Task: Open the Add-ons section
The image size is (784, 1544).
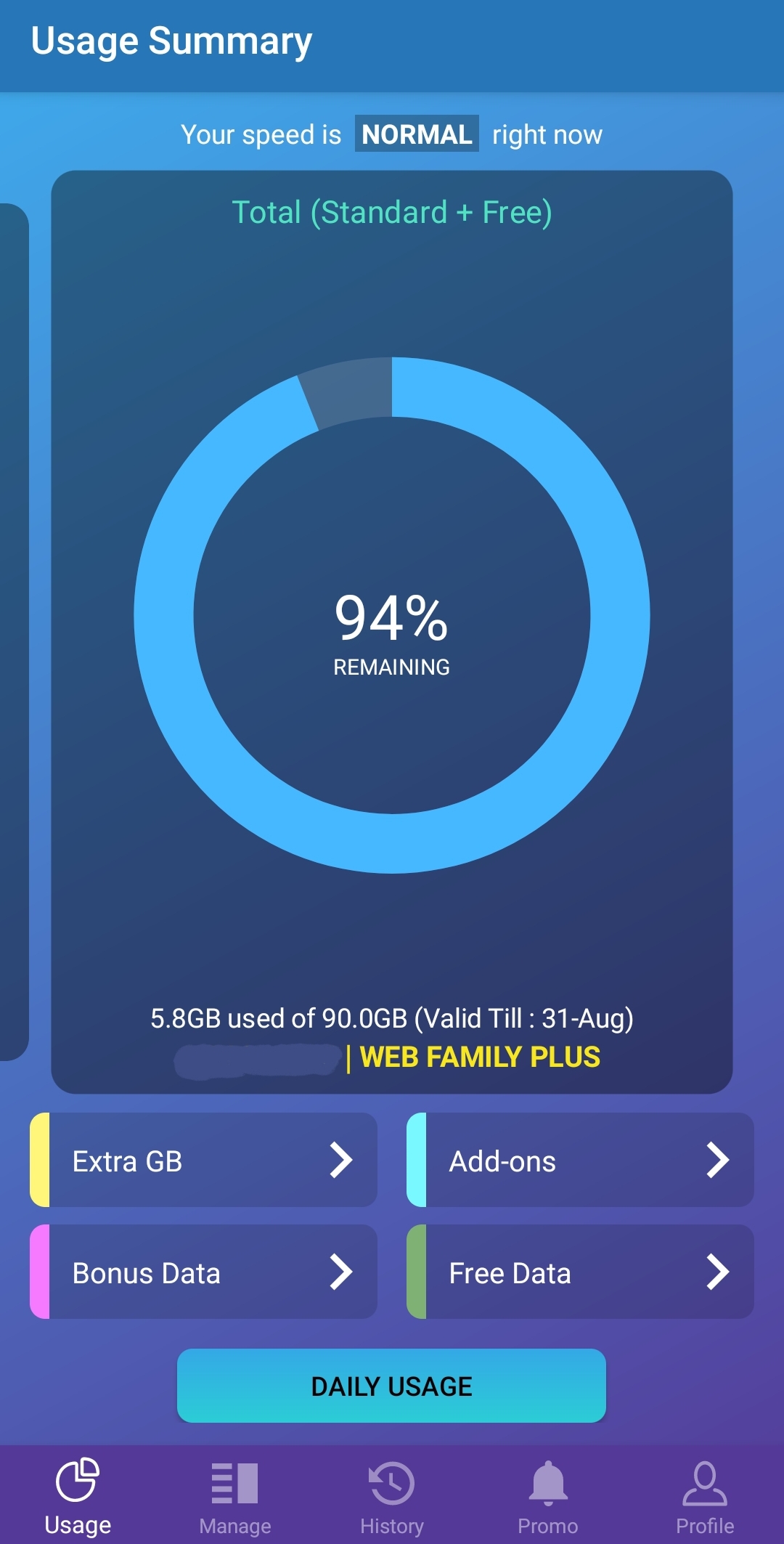Action: click(580, 1160)
